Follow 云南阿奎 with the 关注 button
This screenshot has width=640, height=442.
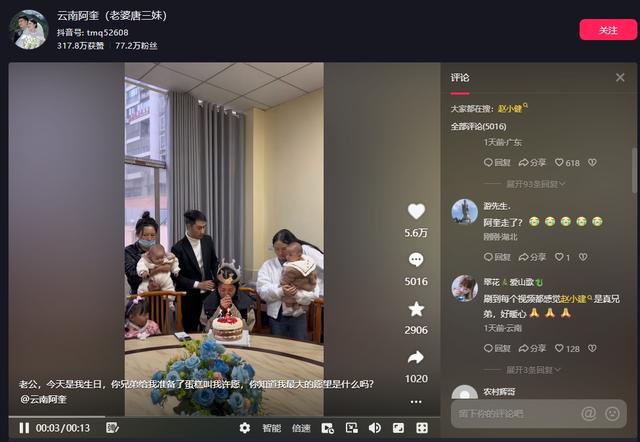pyautogui.click(x=607, y=30)
